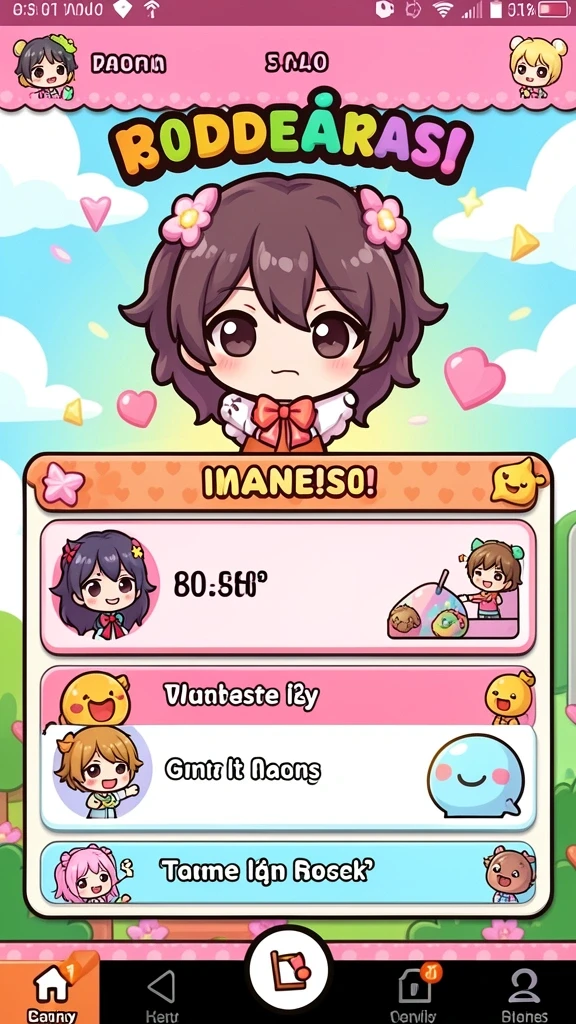
Task: Open the white row with the blue blob
Action: coord(288,776)
